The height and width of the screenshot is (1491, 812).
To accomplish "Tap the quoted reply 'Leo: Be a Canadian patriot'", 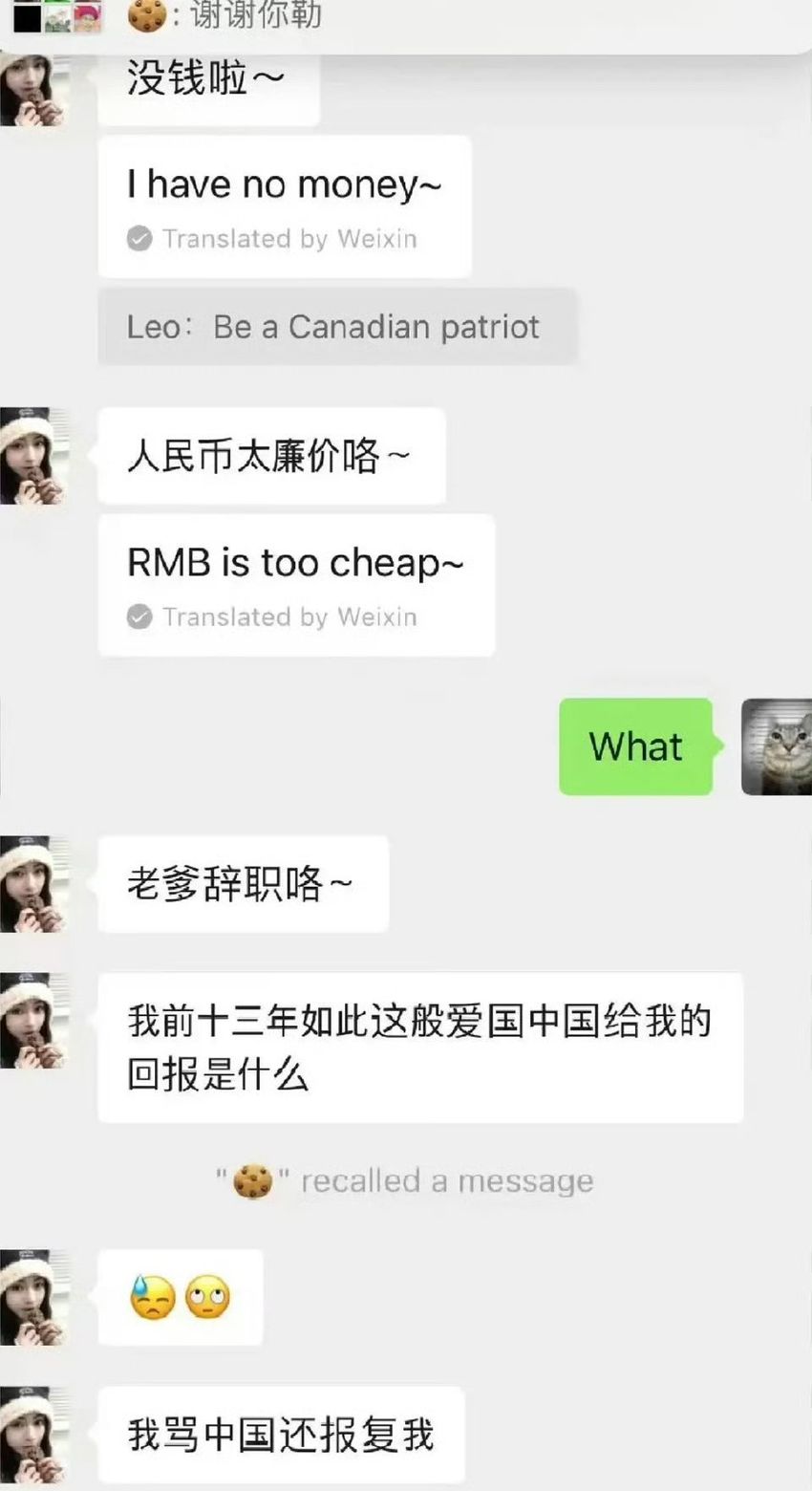I will [x=337, y=327].
